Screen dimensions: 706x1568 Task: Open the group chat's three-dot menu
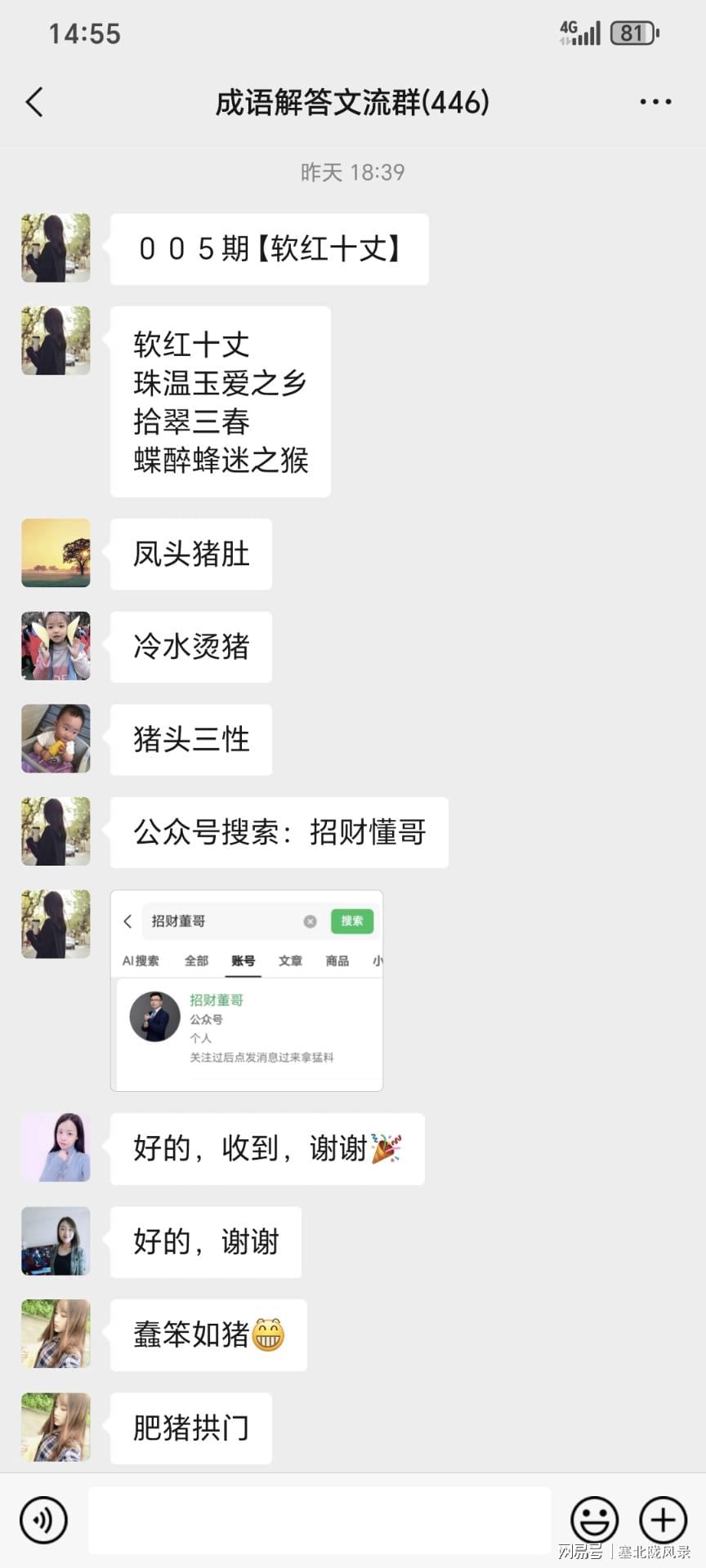[655, 102]
